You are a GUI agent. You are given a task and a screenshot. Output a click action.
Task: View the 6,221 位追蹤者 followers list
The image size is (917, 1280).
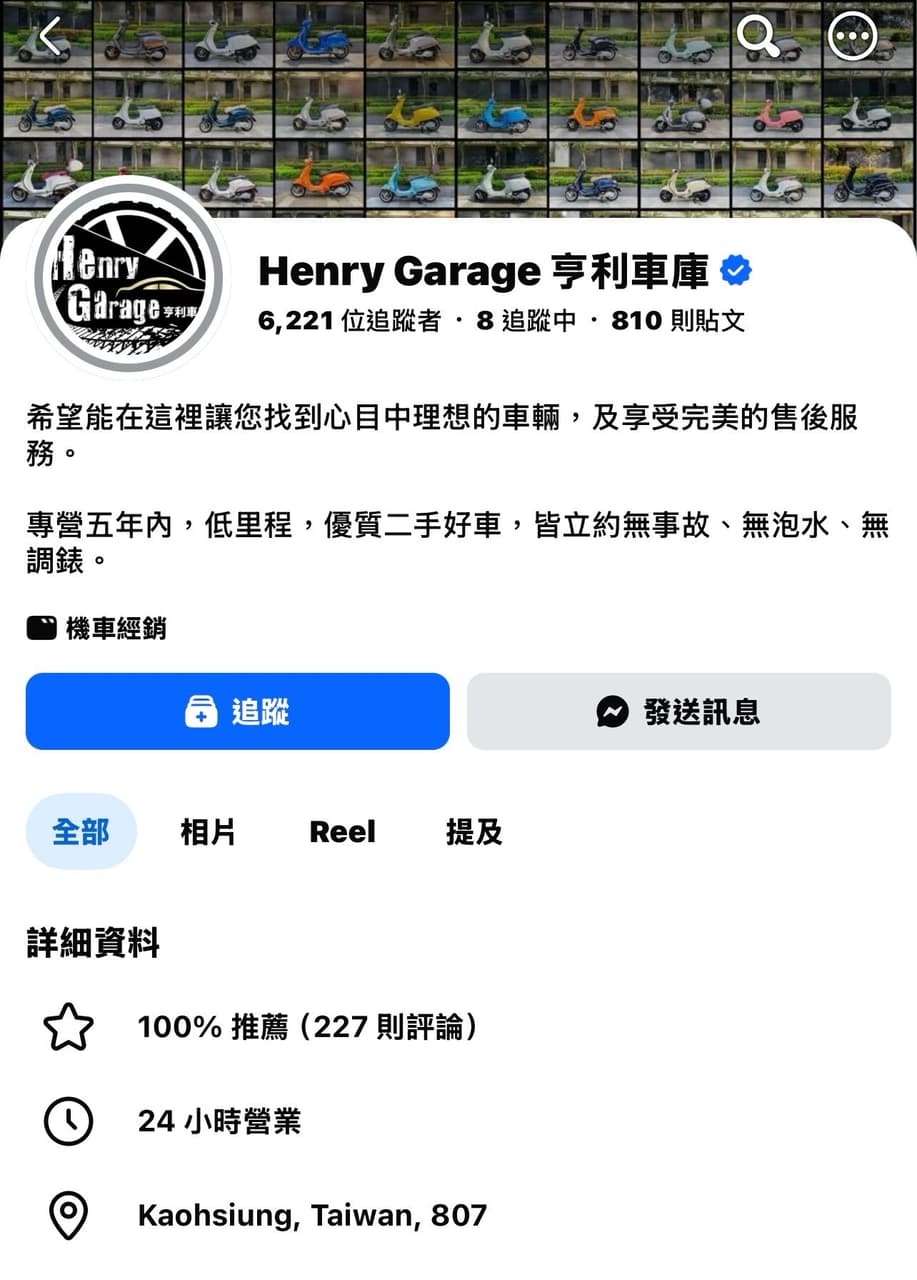(x=349, y=321)
